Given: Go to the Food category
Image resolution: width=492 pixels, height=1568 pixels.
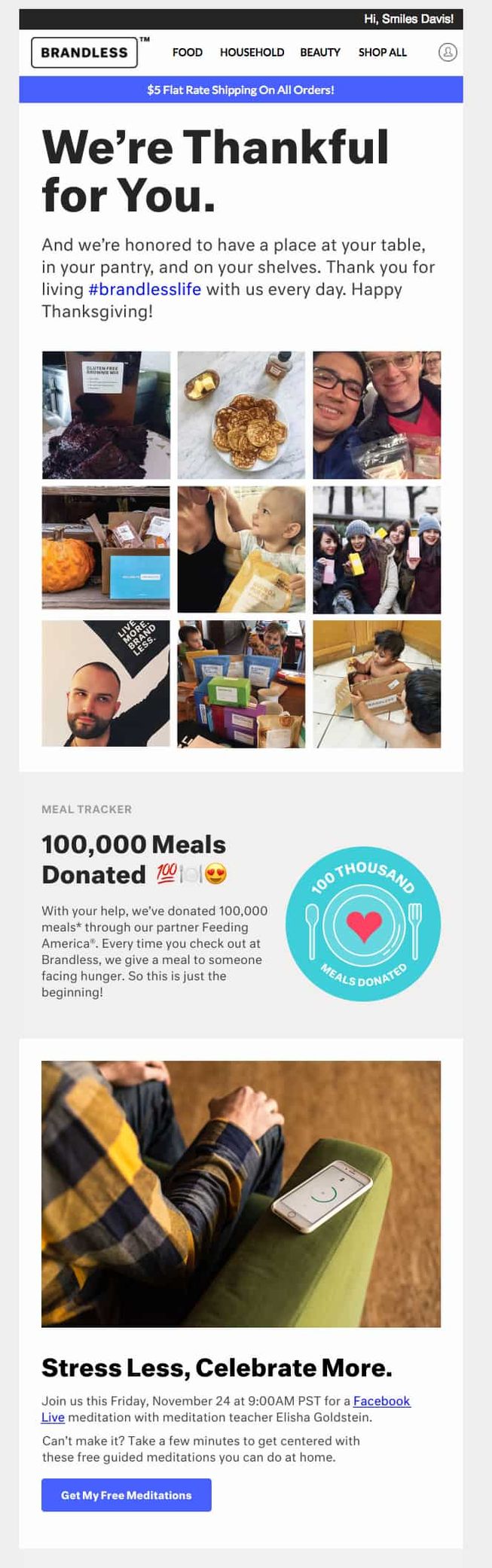Looking at the screenshot, I should (187, 52).
